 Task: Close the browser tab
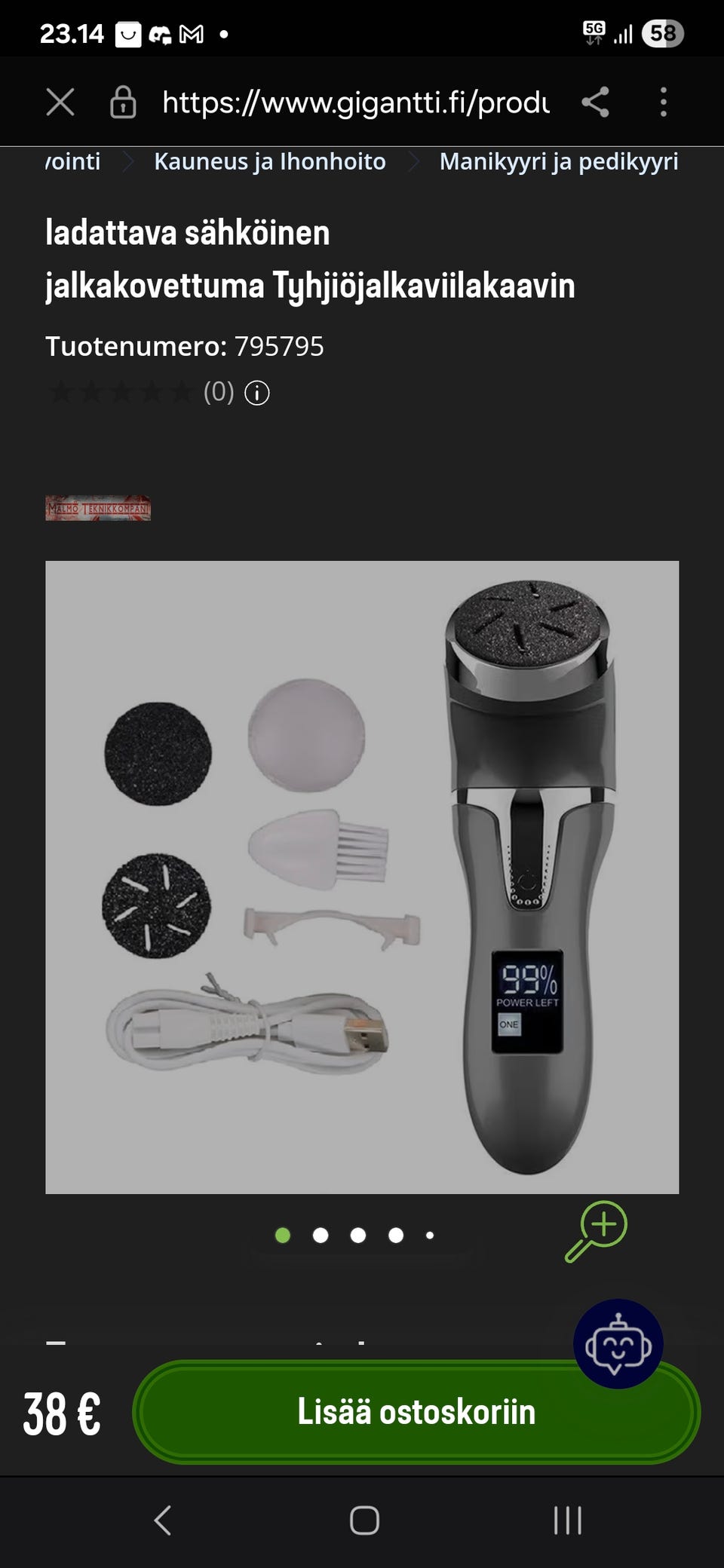point(60,102)
